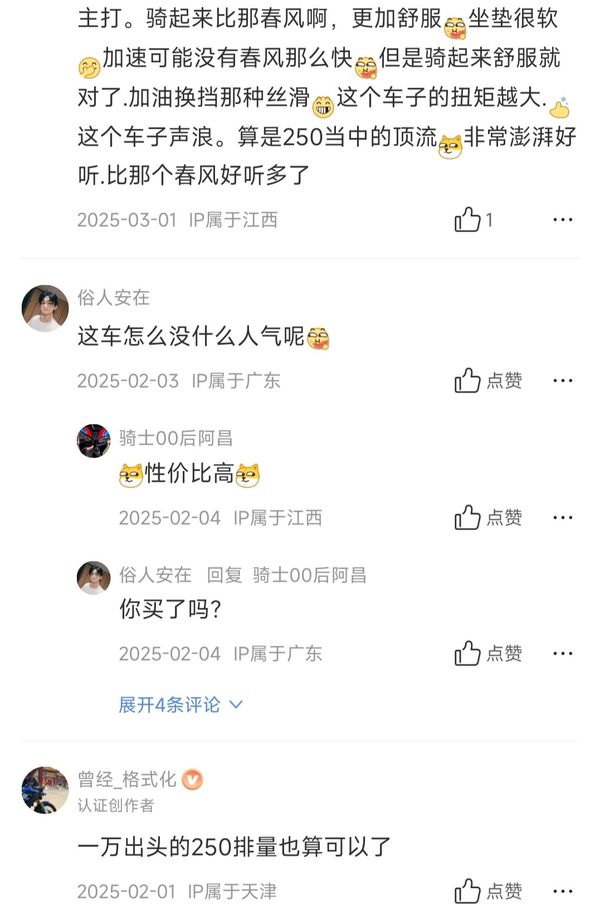This screenshot has width=600, height=919.
Task: Like the comment dated 2025-03-01
Action: (x=468, y=220)
